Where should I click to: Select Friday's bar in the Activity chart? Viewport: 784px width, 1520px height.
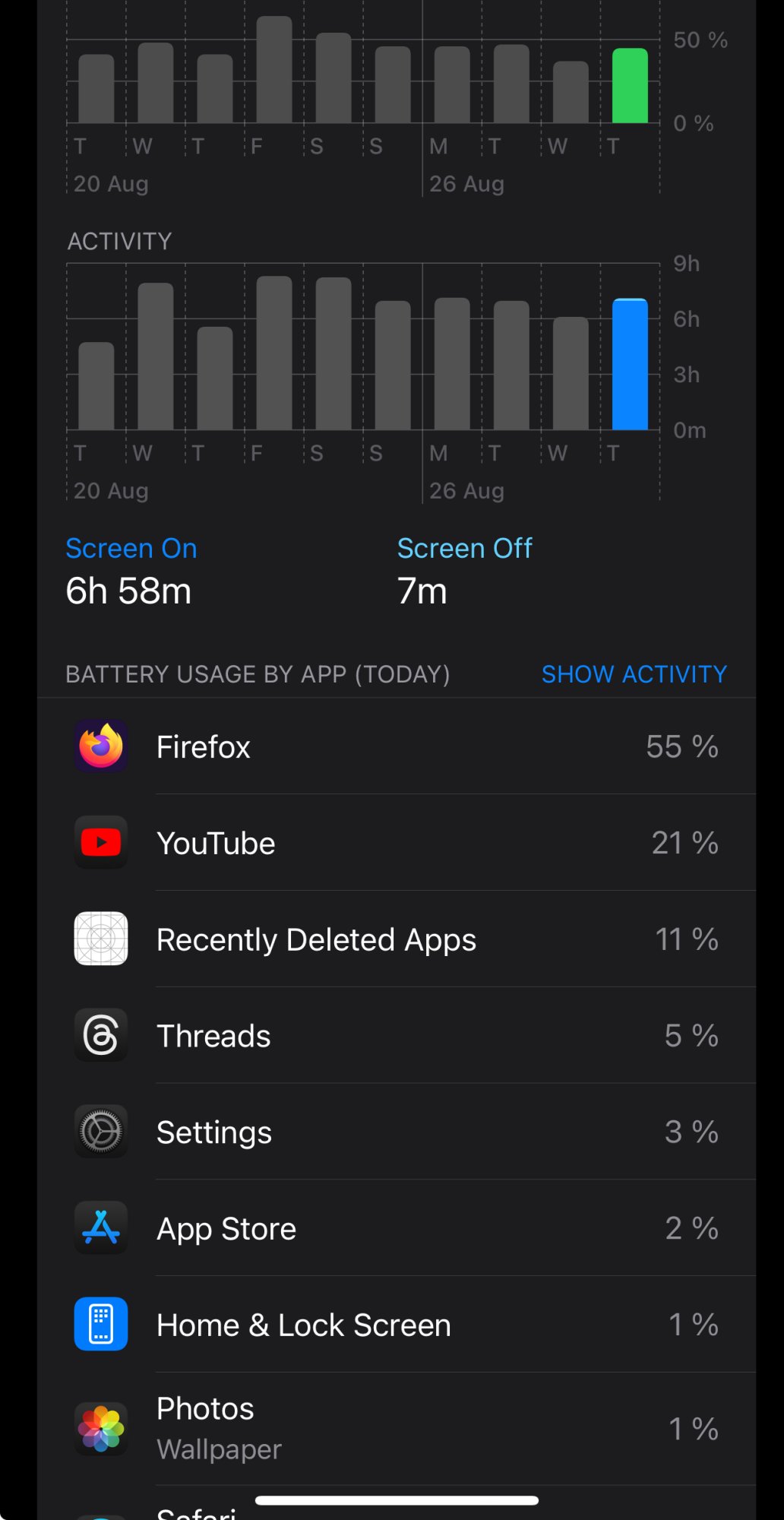274,353
